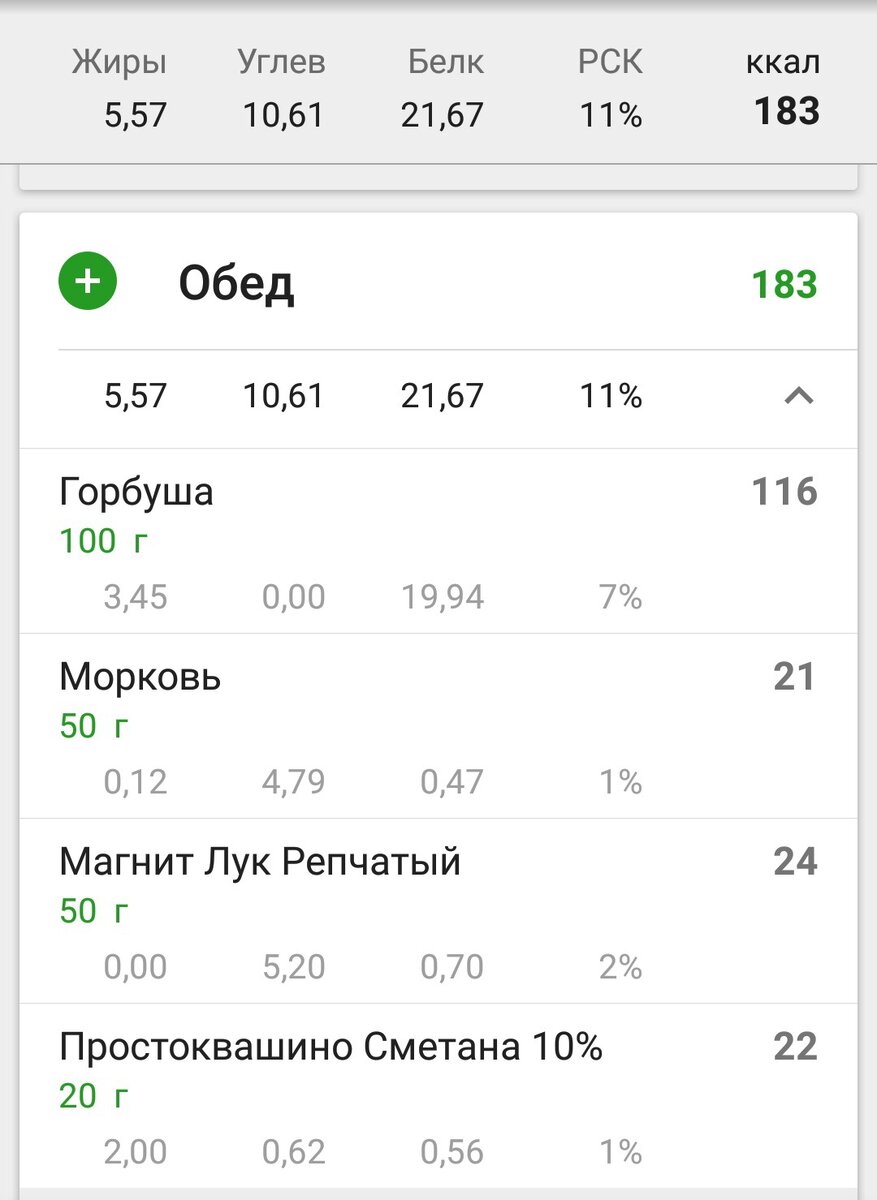Collapse the Обед section via the chevron
This screenshot has height=1200, width=877.
tap(797, 397)
